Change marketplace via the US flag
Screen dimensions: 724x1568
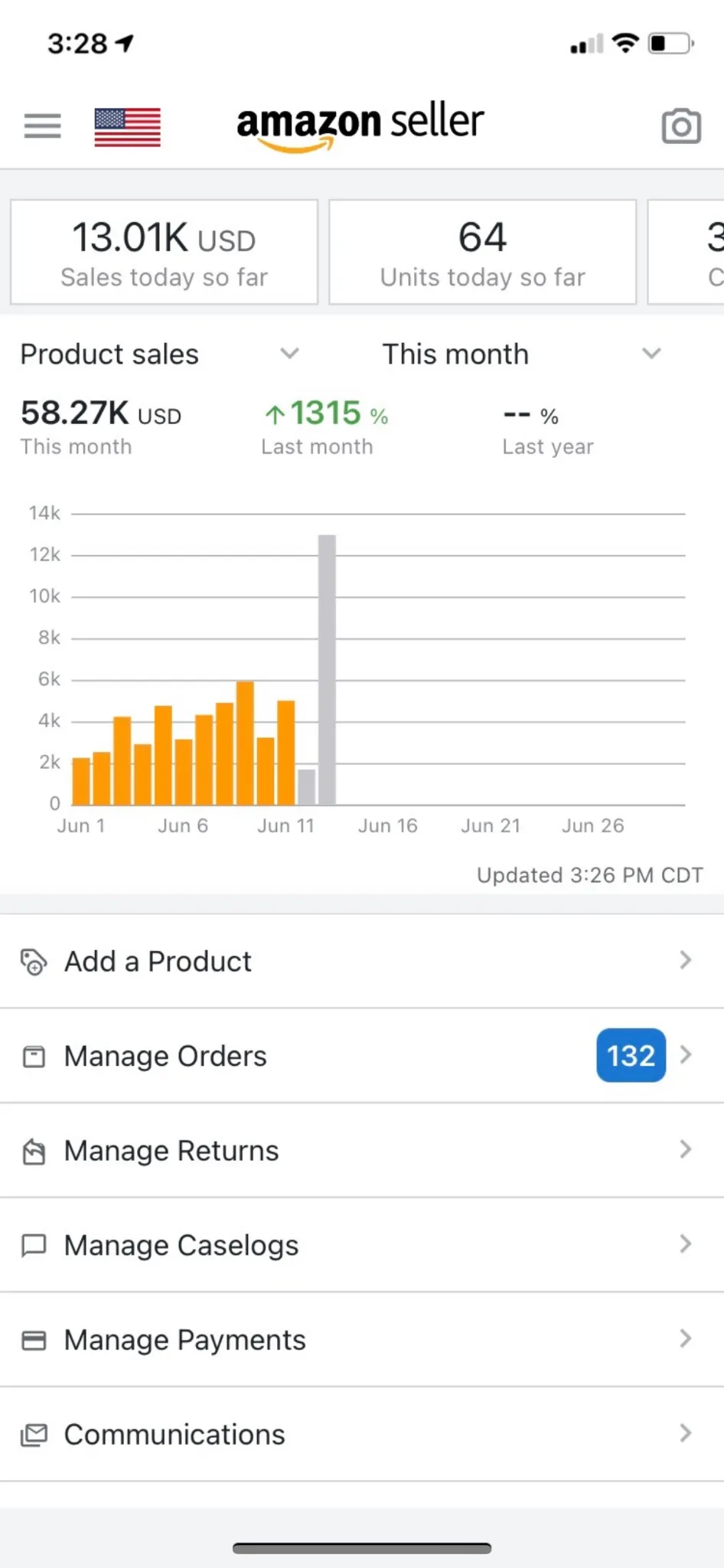127,126
